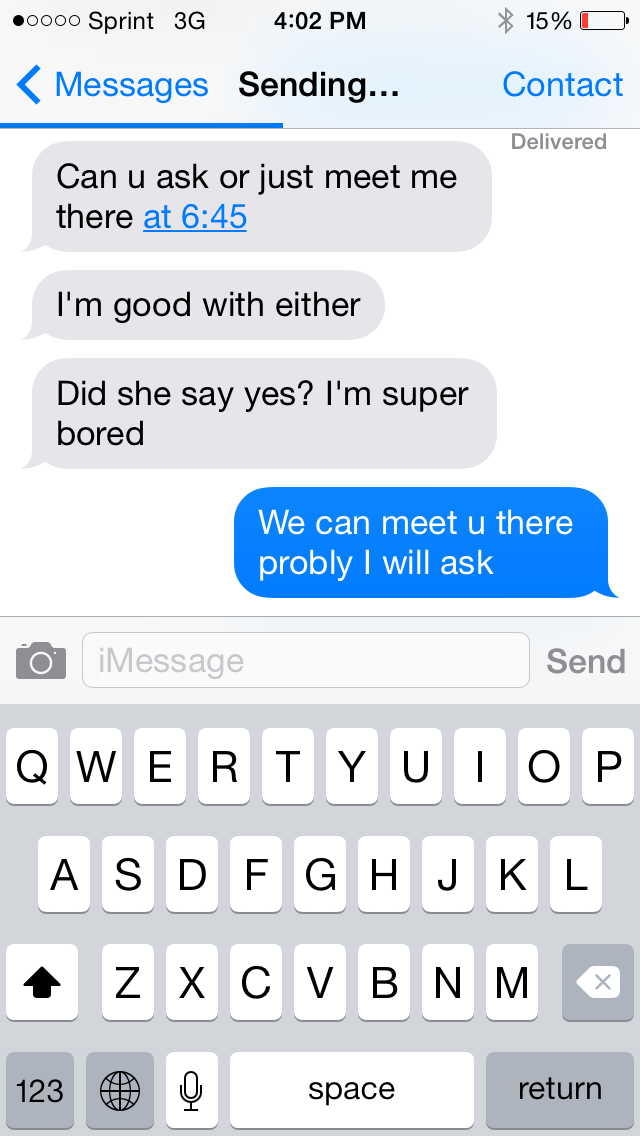Tap the 'at 6:45' time link
The width and height of the screenshot is (640, 1136).
click(195, 217)
